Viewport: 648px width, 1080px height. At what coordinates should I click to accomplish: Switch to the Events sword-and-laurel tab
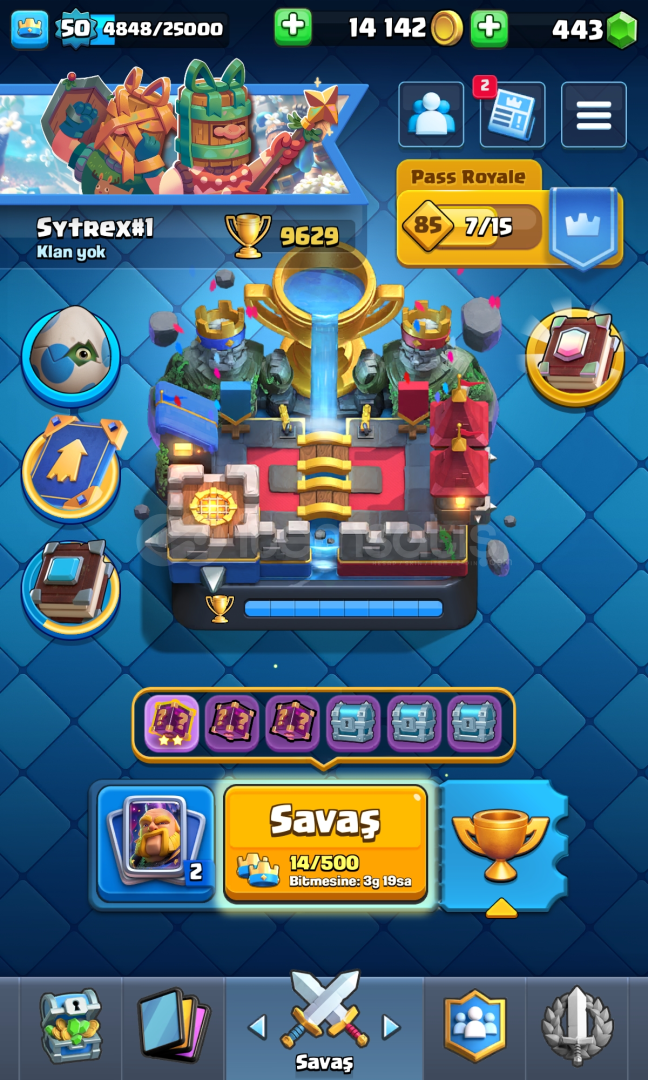(x=577, y=1027)
